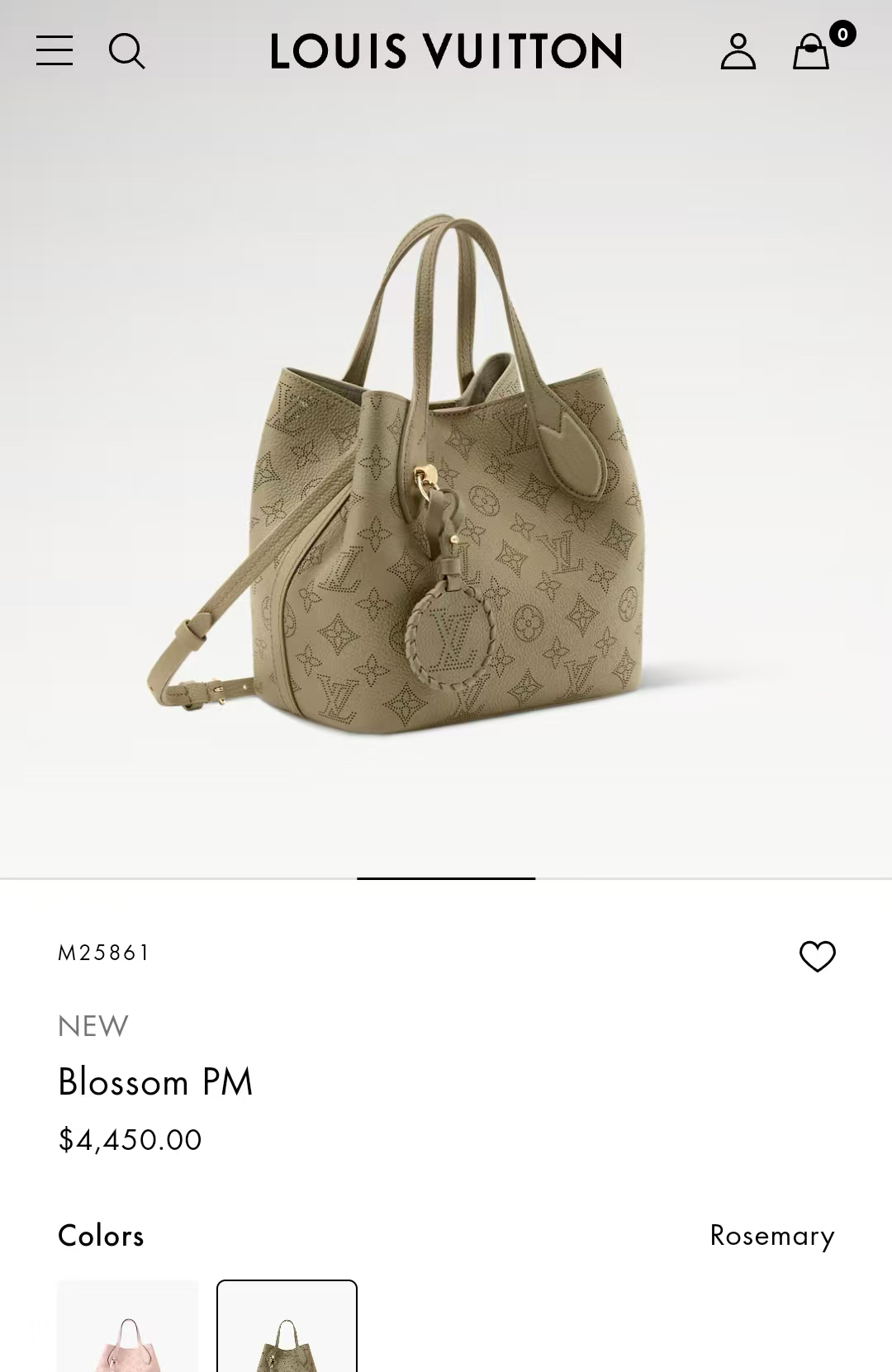Image resolution: width=892 pixels, height=1372 pixels.
Task: Open the hamburger menu
Action: [x=55, y=51]
